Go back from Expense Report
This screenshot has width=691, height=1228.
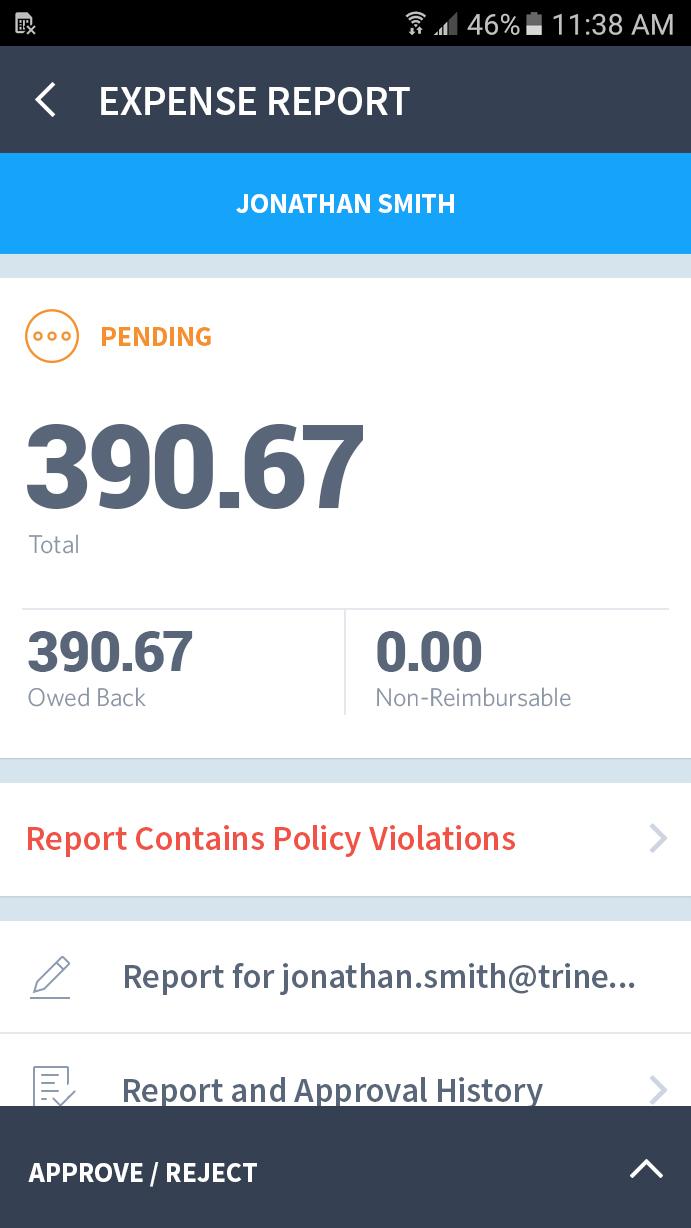45,101
